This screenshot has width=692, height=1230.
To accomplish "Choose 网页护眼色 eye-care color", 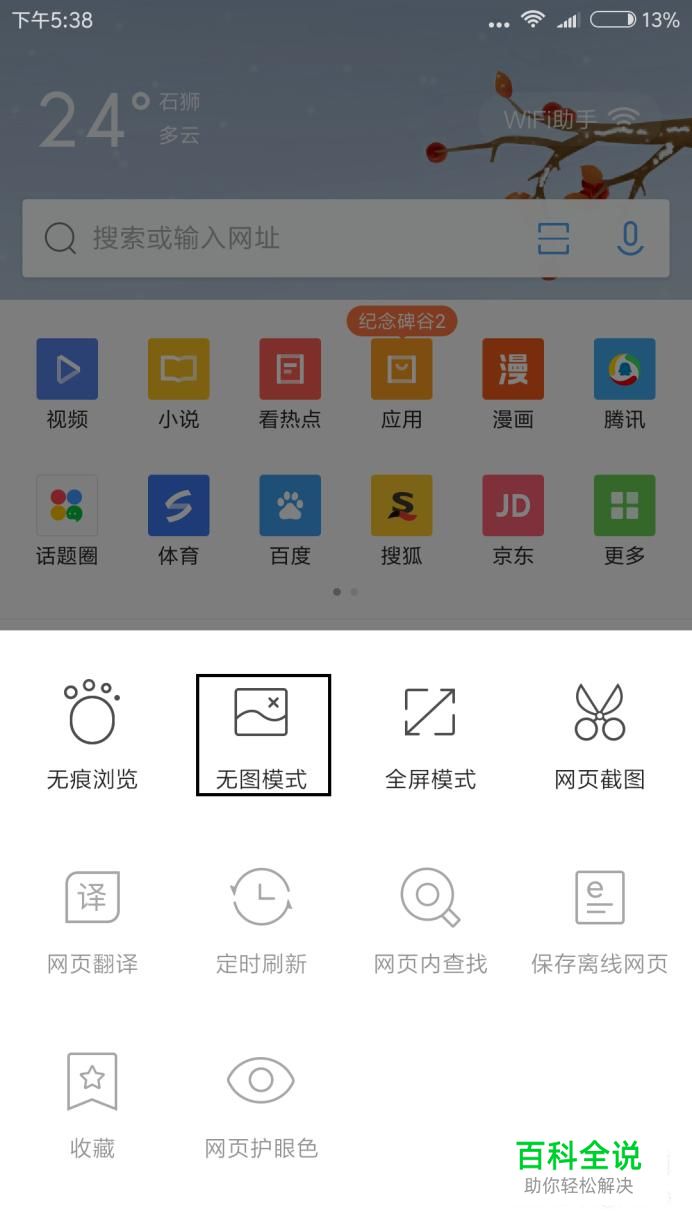I will [261, 1105].
